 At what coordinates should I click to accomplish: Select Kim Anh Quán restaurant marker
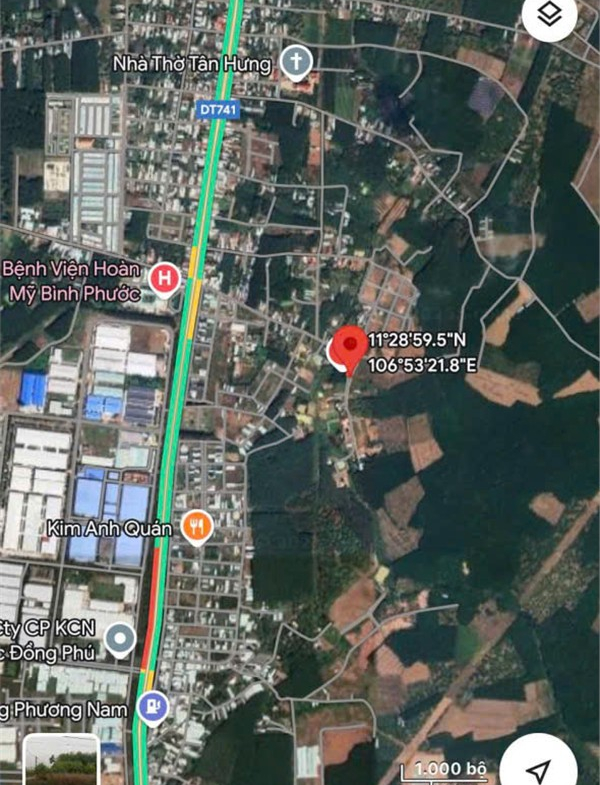coord(197,526)
